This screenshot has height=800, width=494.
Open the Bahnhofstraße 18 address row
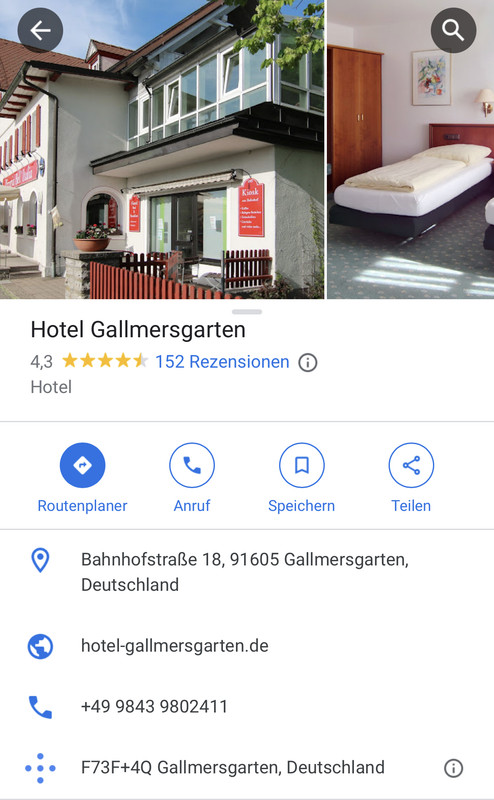tap(247, 572)
